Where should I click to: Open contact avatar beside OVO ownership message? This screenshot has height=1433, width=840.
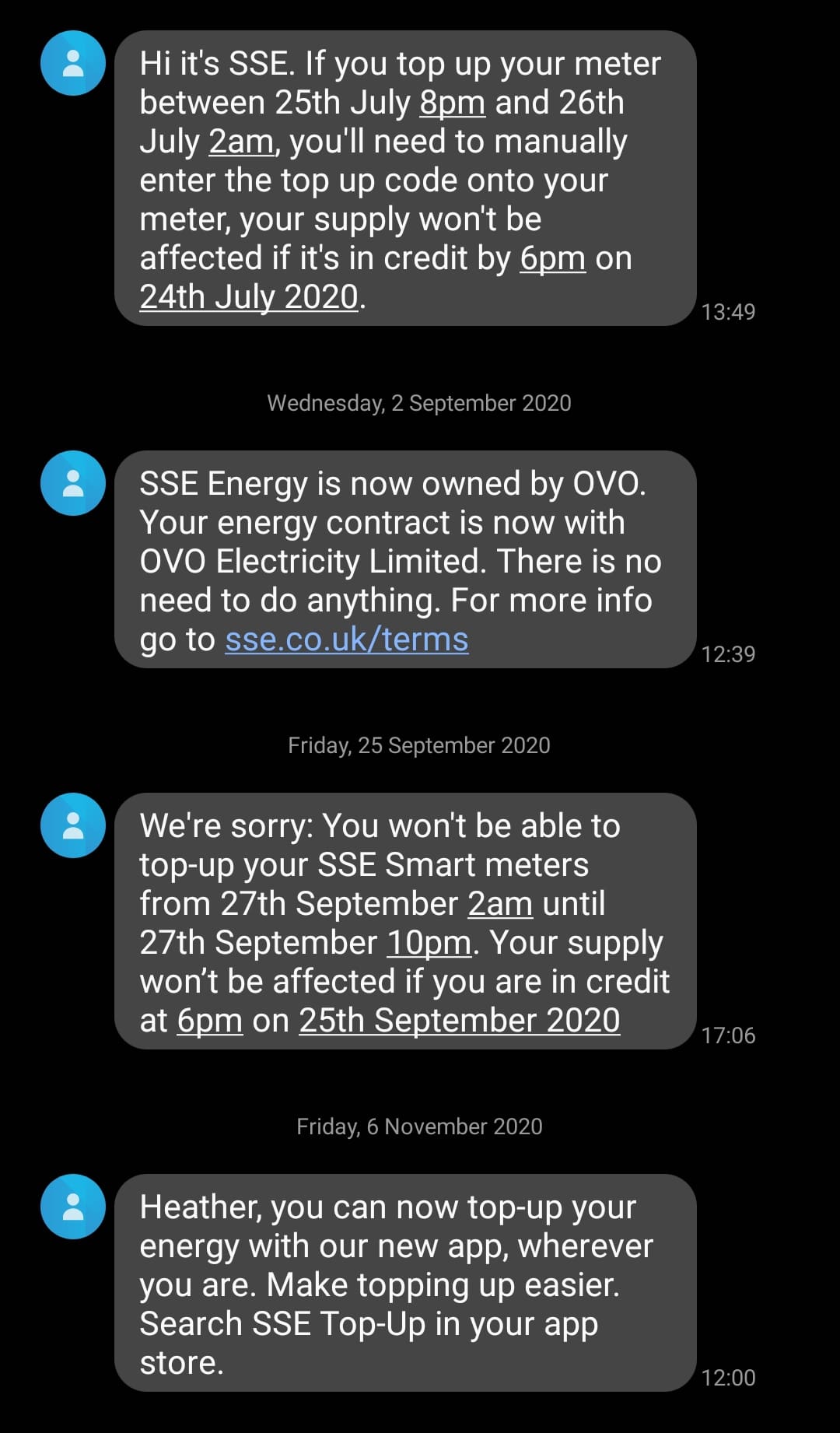point(73,483)
